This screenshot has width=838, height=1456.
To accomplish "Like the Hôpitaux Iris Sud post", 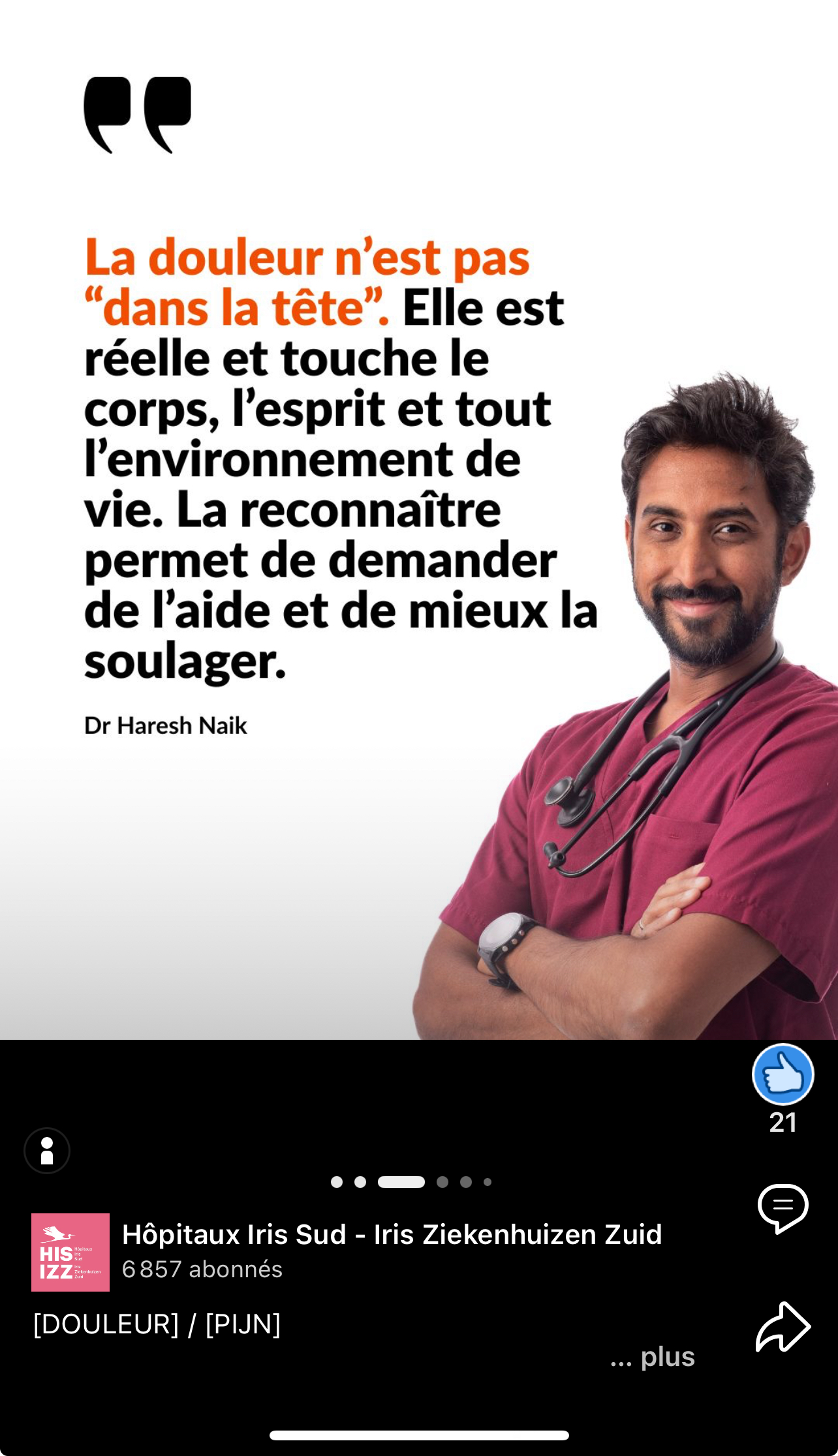I will [783, 1074].
